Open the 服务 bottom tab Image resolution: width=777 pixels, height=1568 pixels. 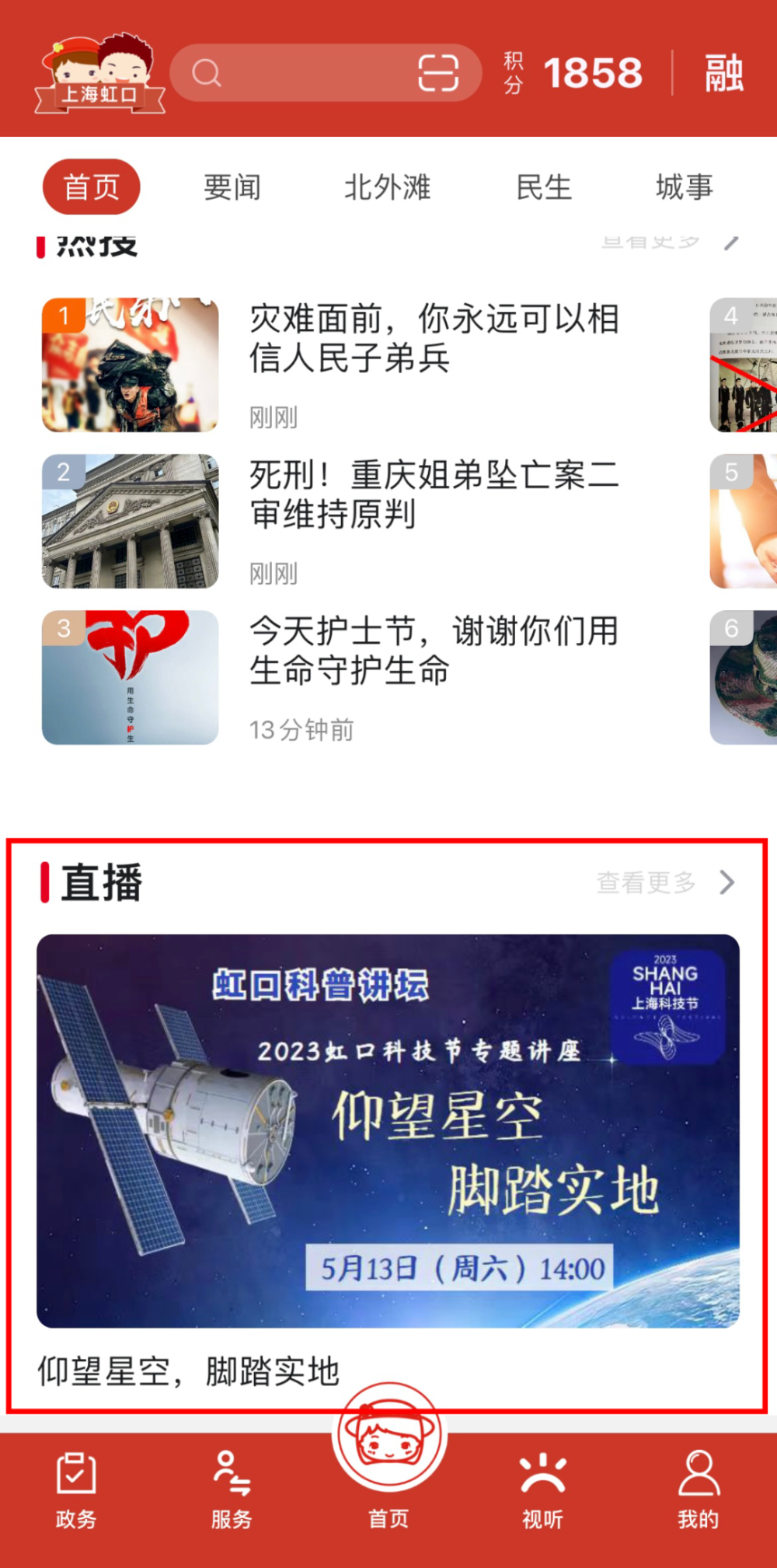(232, 1489)
